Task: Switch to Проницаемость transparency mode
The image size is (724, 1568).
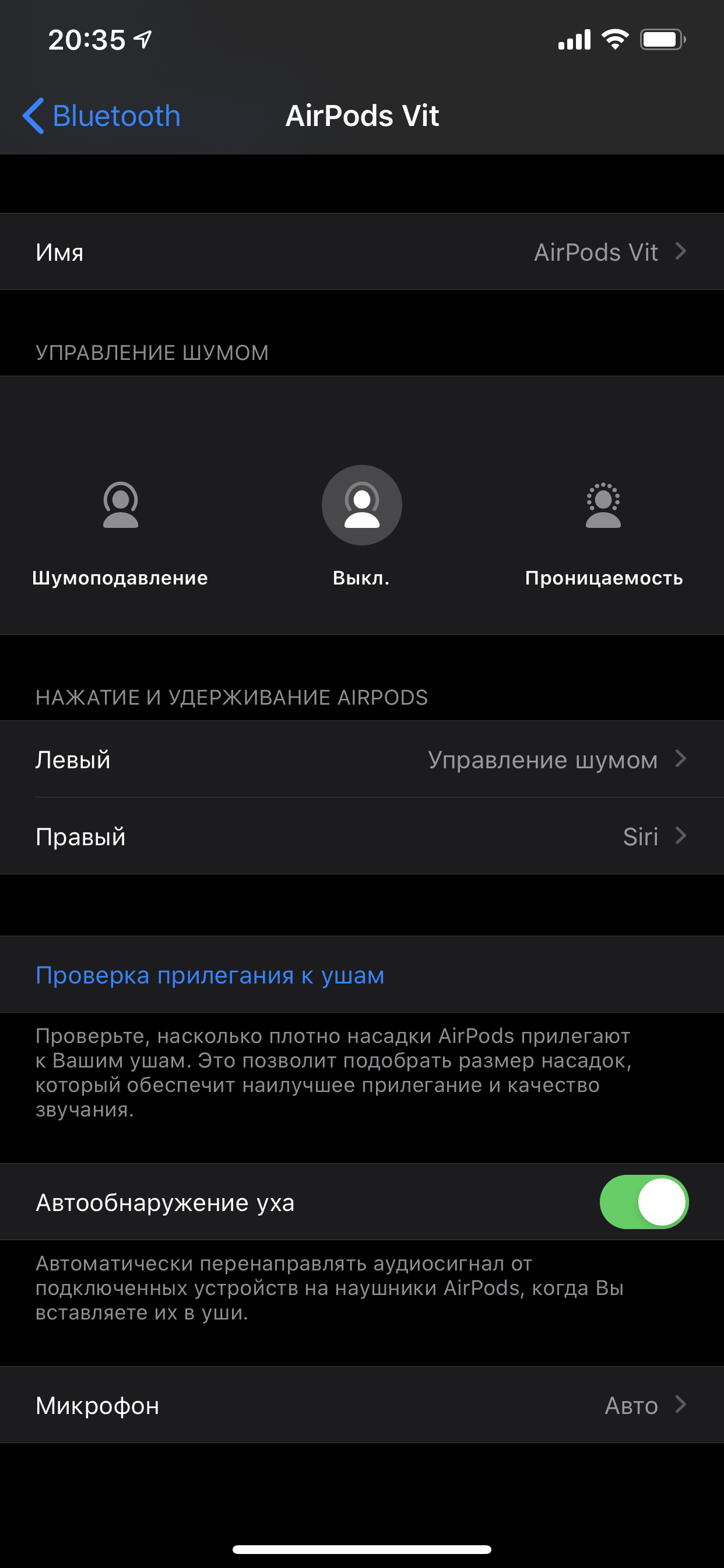Action: 603,505
